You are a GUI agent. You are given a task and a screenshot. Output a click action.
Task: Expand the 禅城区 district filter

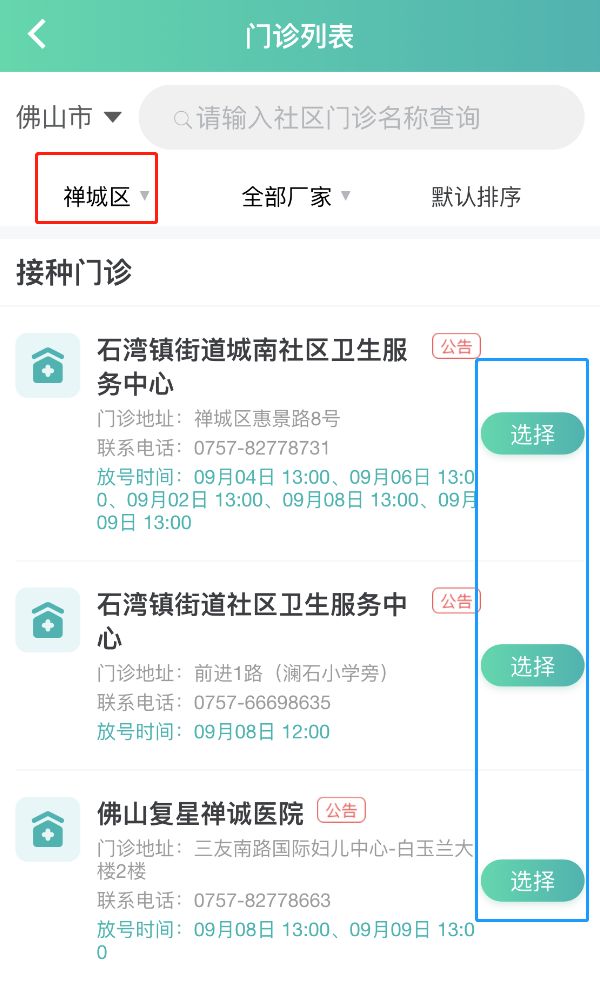(x=105, y=196)
